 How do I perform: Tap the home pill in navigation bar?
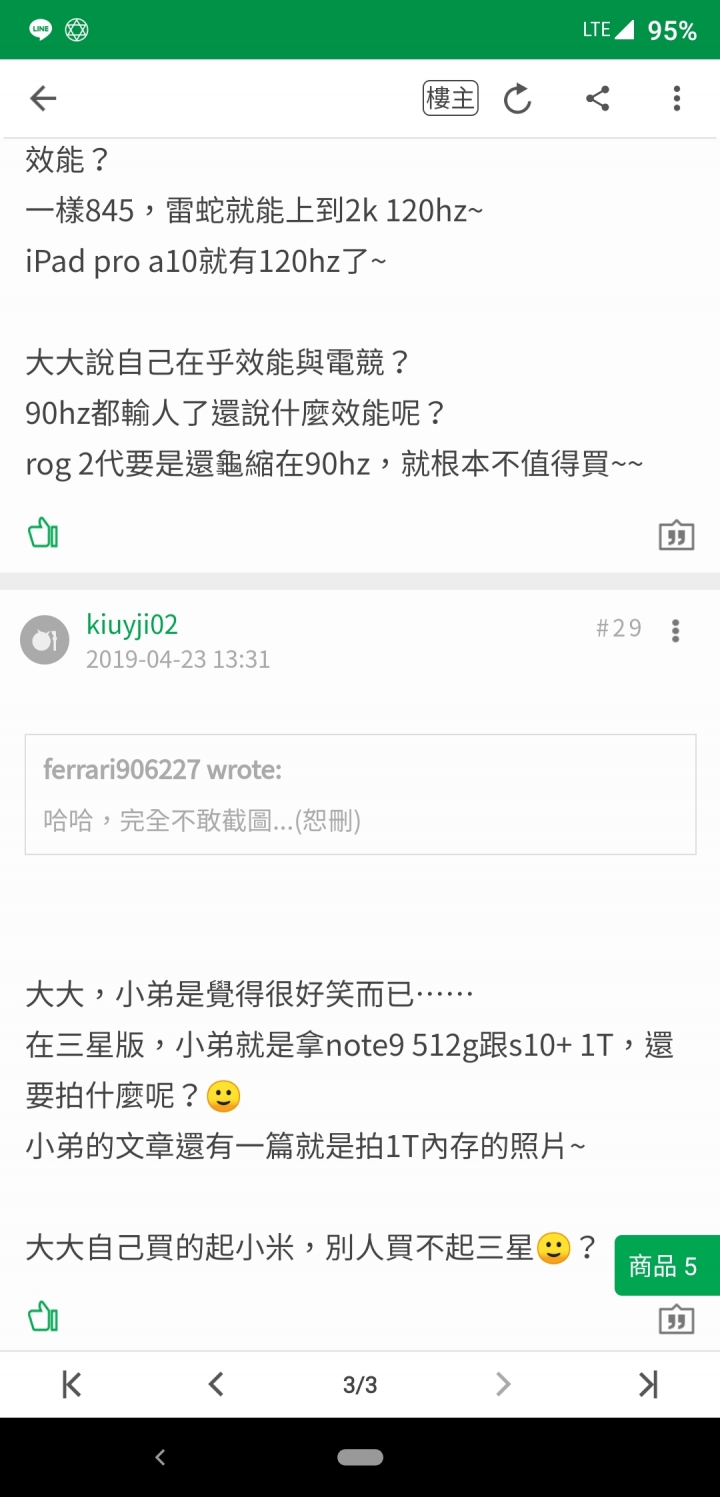tap(360, 1457)
